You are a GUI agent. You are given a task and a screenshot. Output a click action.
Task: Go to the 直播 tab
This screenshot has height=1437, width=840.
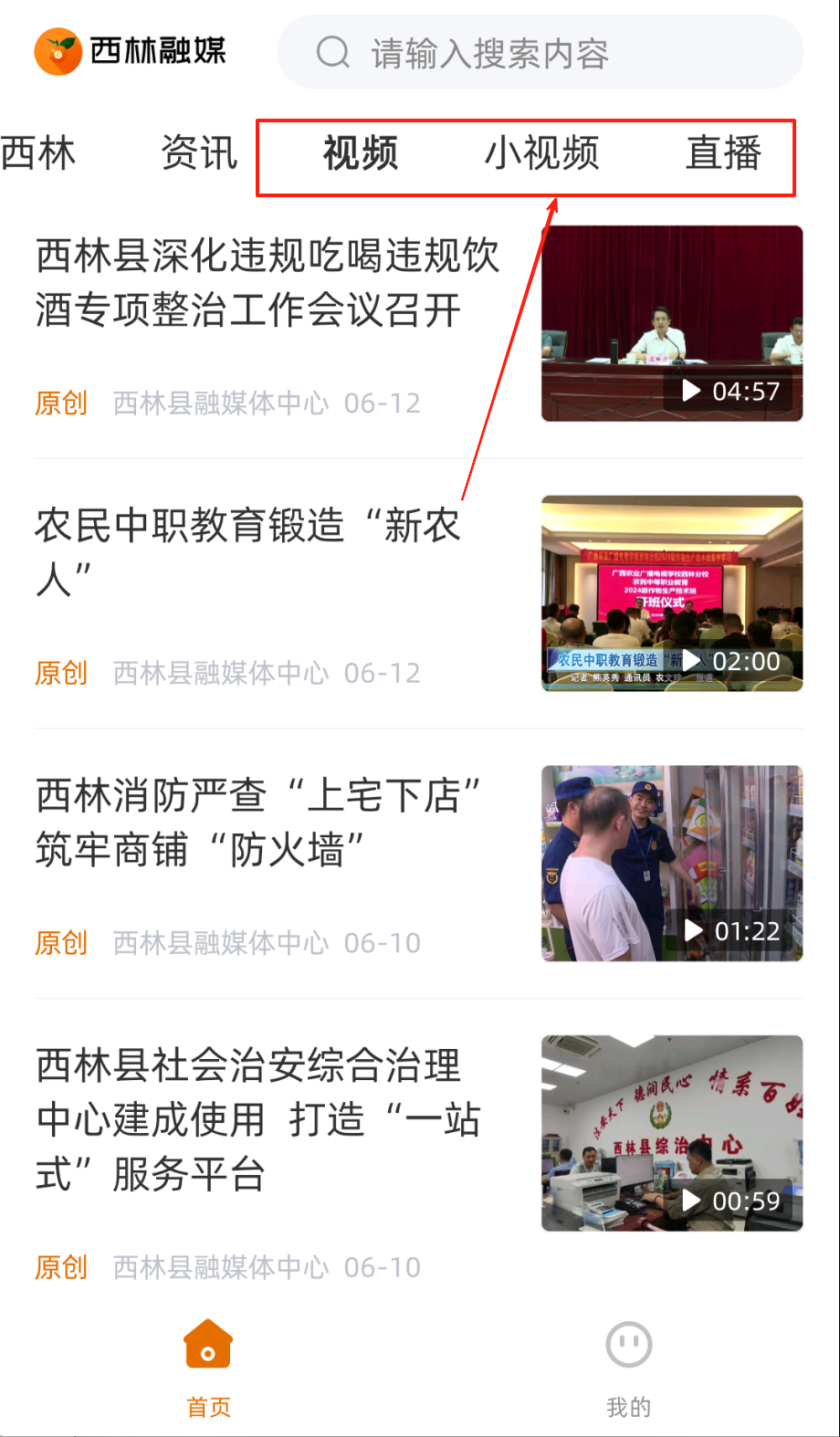point(723,153)
